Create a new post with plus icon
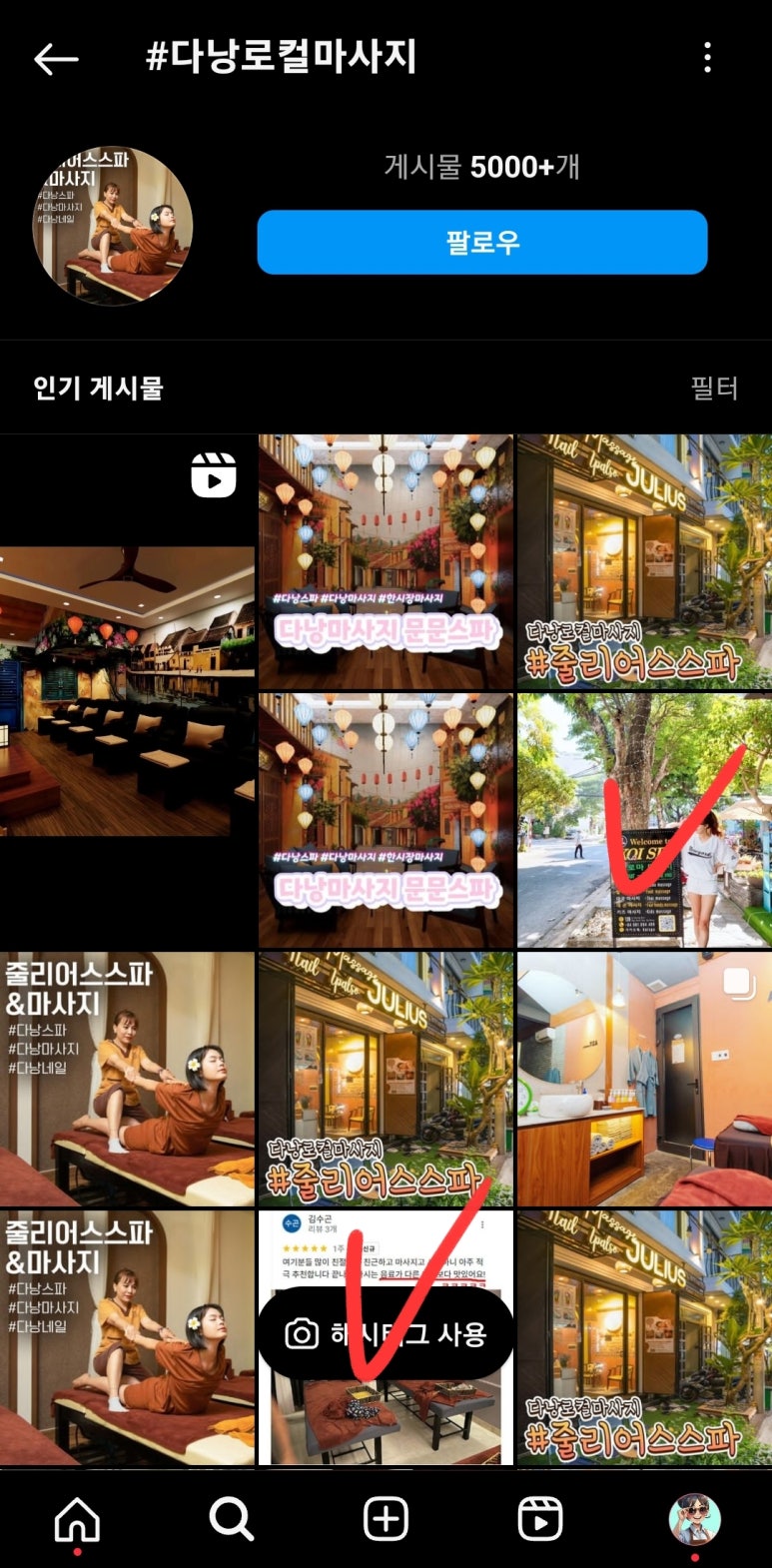Image resolution: width=772 pixels, height=1568 pixels. [386, 1520]
